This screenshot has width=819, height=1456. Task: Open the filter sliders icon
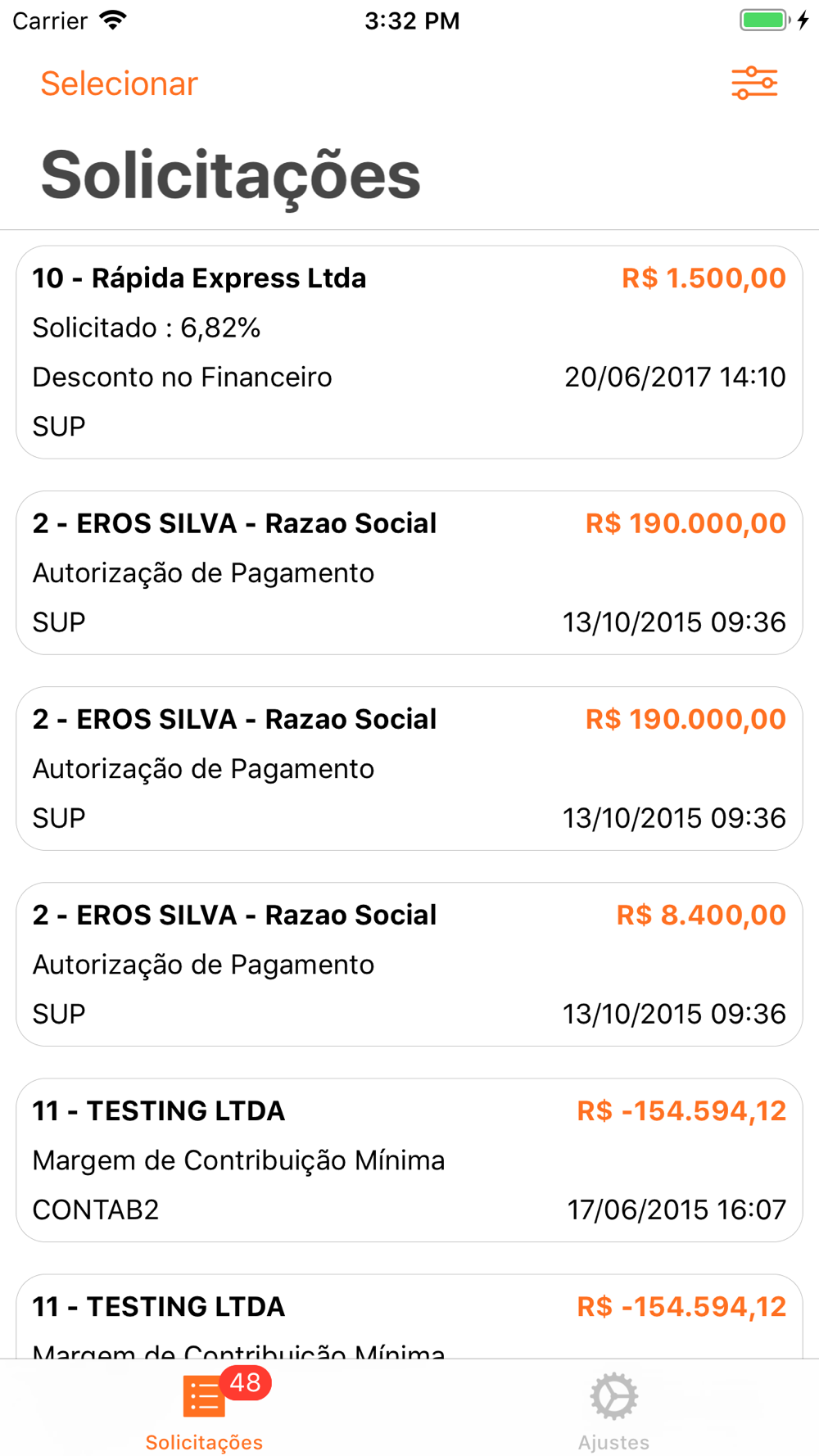[754, 84]
